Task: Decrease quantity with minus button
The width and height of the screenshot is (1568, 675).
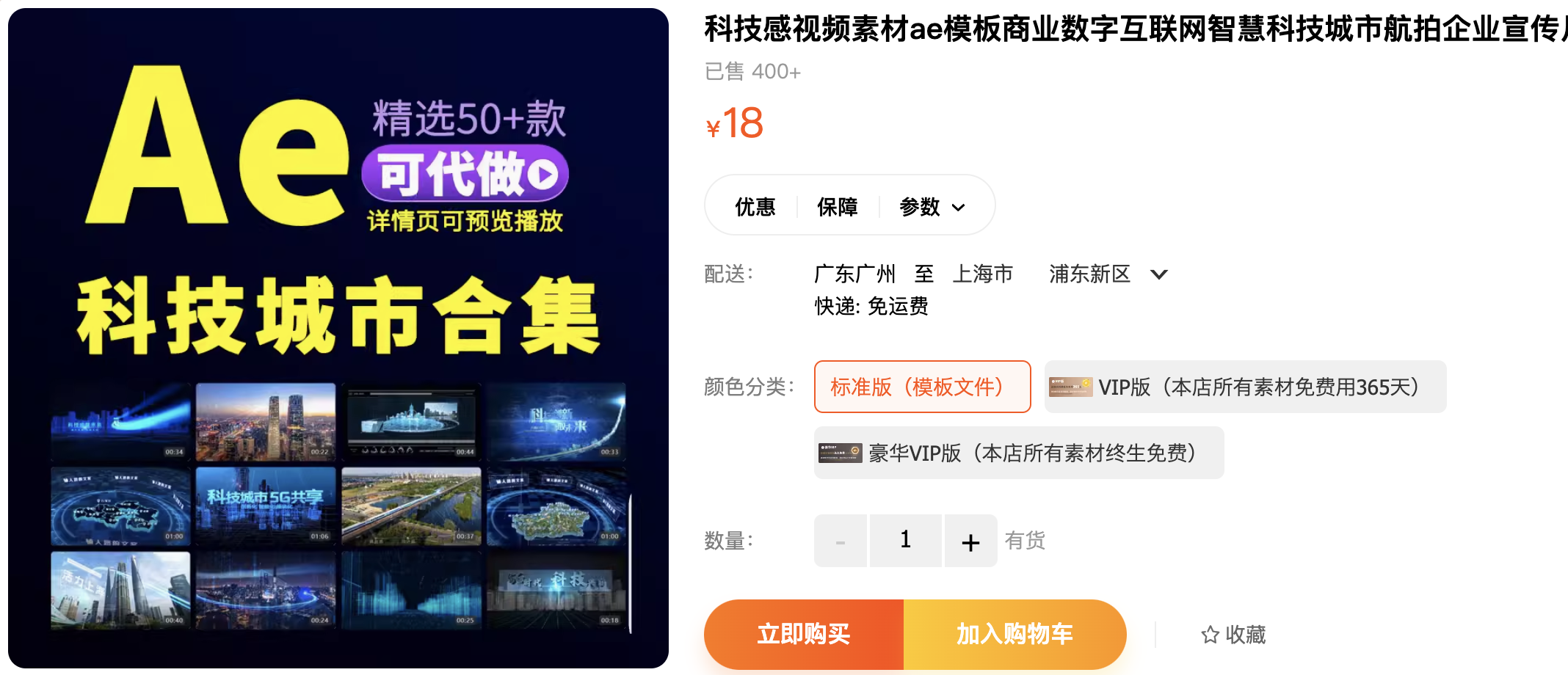Action: [840, 541]
